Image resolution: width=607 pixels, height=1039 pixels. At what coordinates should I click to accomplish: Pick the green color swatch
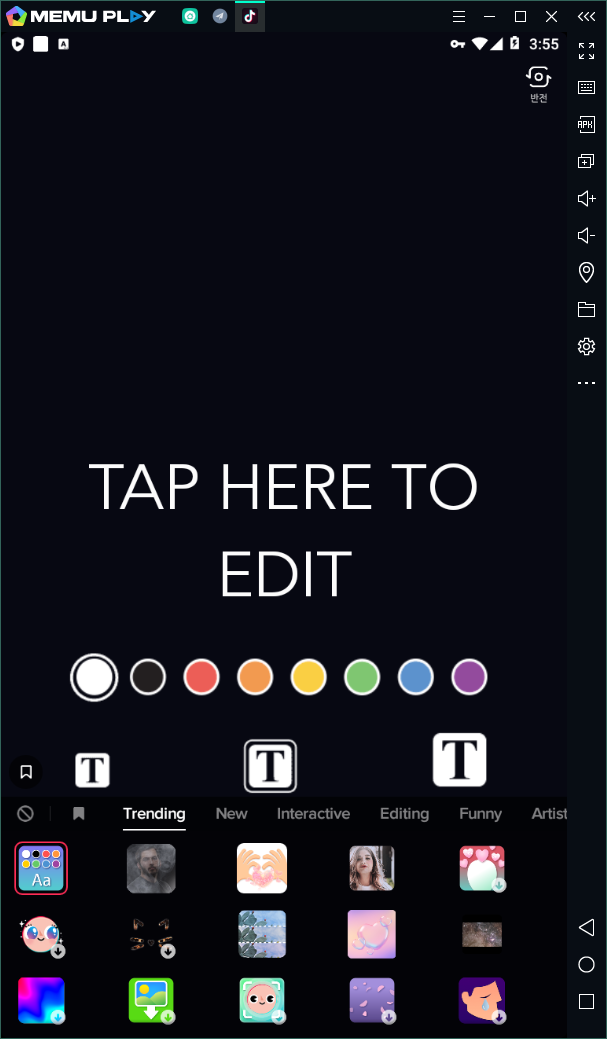coord(362,677)
